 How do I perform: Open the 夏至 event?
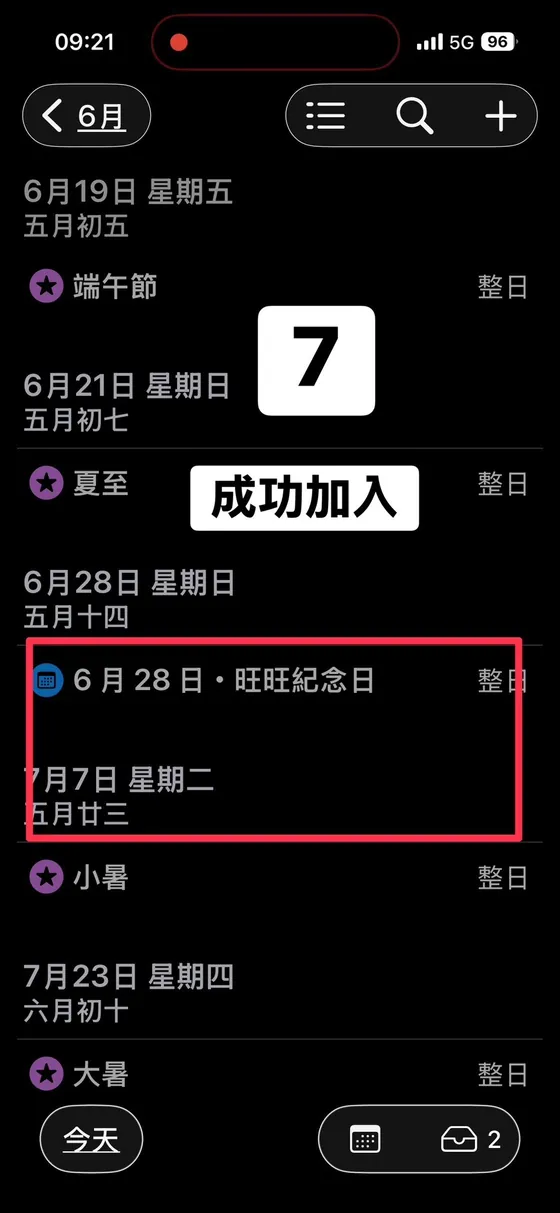(x=280, y=484)
